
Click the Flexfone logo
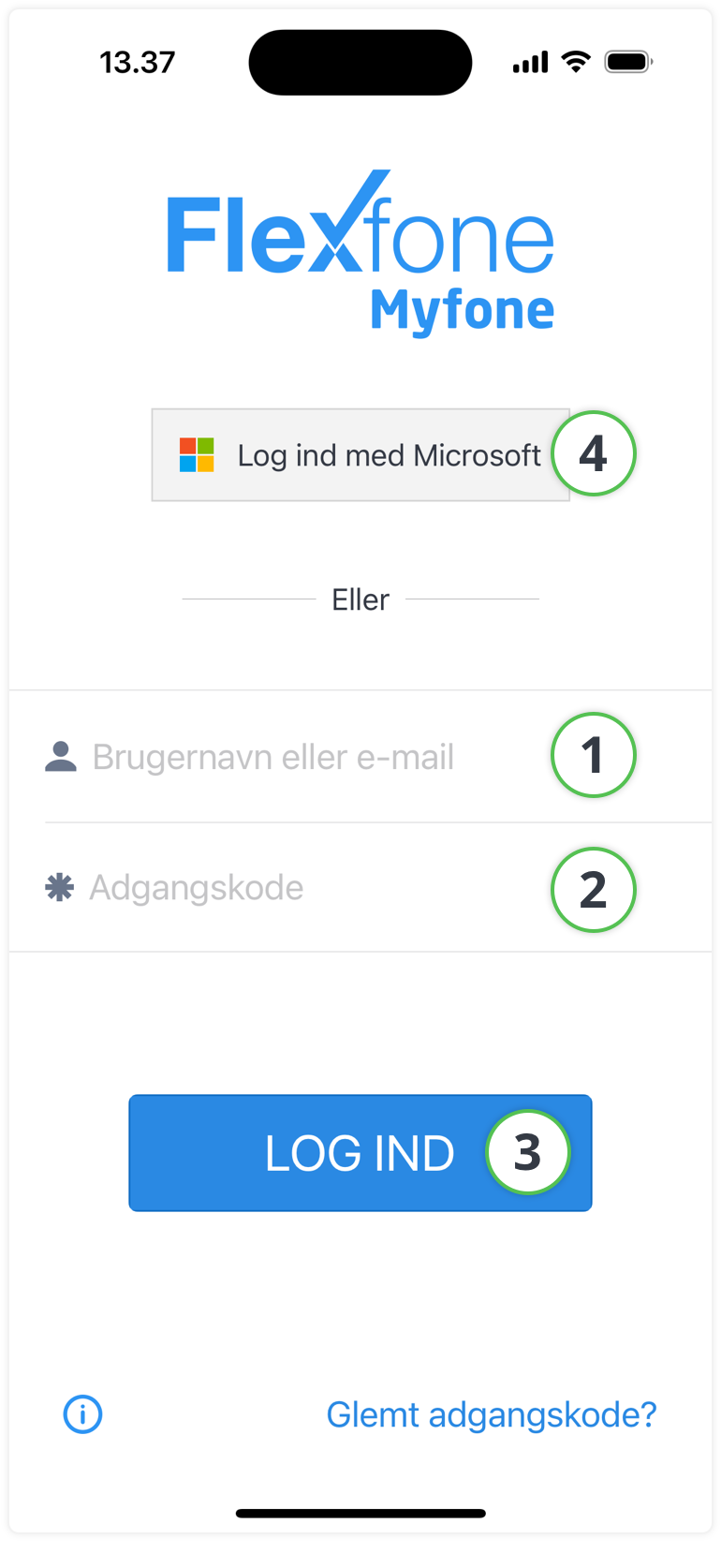click(360, 228)
